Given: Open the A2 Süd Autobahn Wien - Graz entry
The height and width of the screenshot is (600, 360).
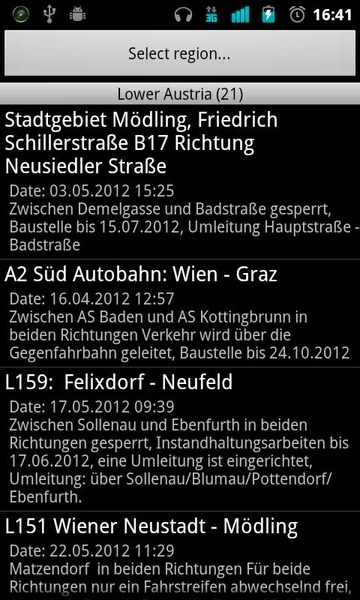Looking at the screenshot, I should (180, 313).
